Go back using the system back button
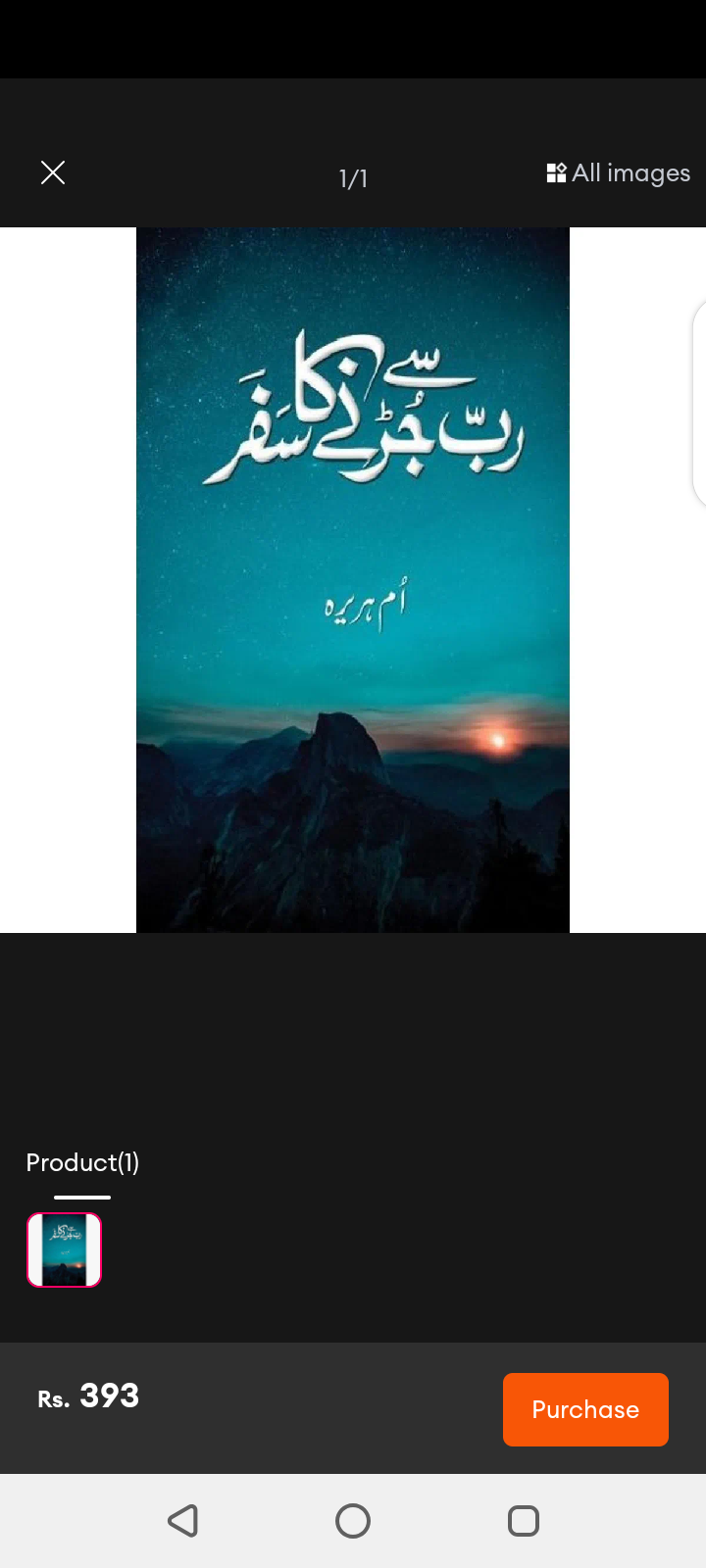Viewport: 706px width, 1568px height. (x=183, y=1521)
